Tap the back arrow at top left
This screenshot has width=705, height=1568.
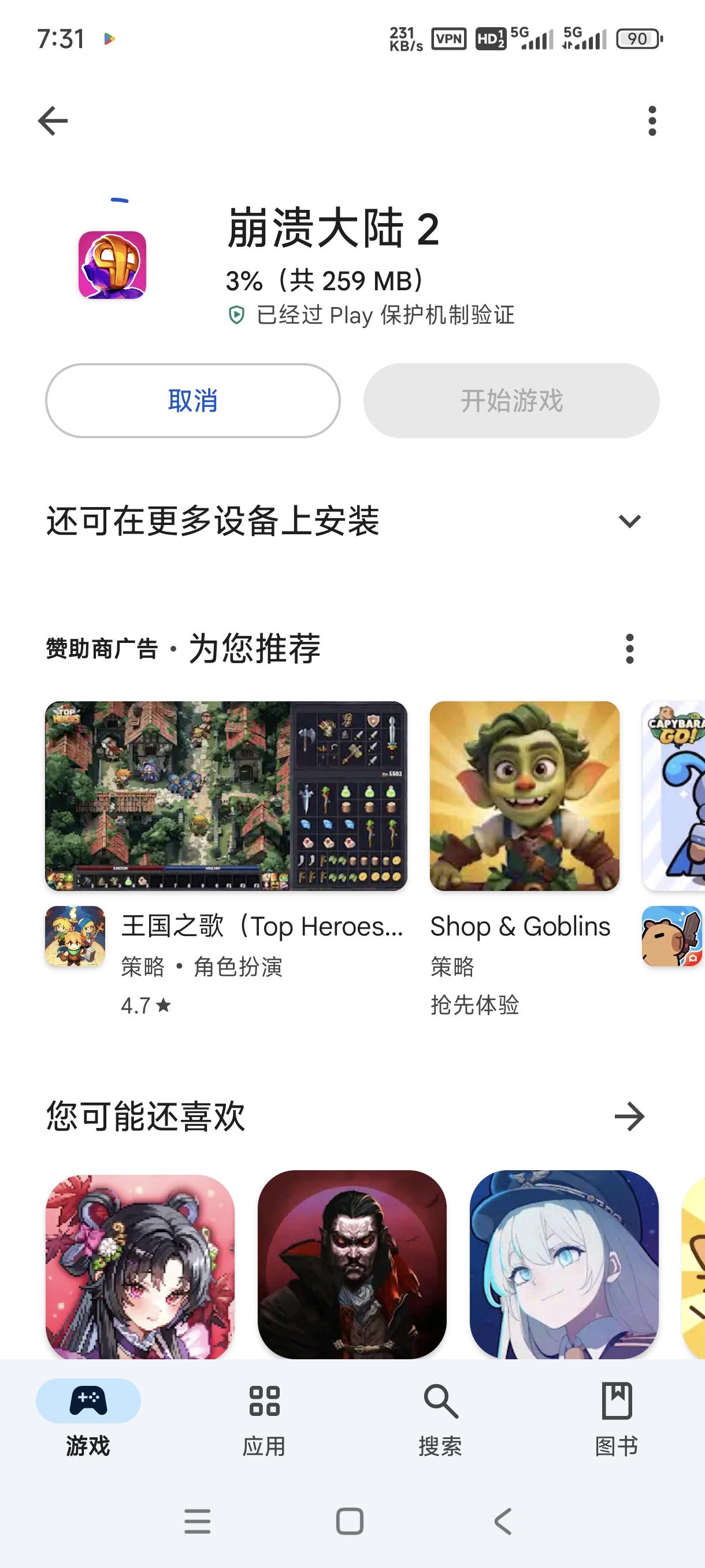(x=53, y=119)
